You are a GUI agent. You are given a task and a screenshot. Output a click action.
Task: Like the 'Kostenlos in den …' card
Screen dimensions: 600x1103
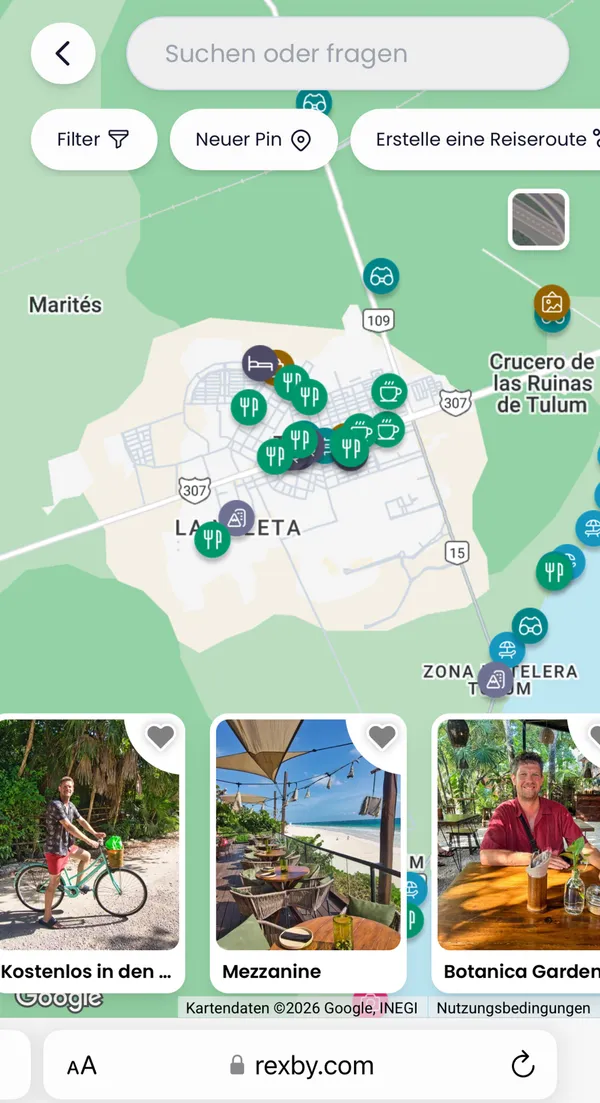[x=160, y=737]
